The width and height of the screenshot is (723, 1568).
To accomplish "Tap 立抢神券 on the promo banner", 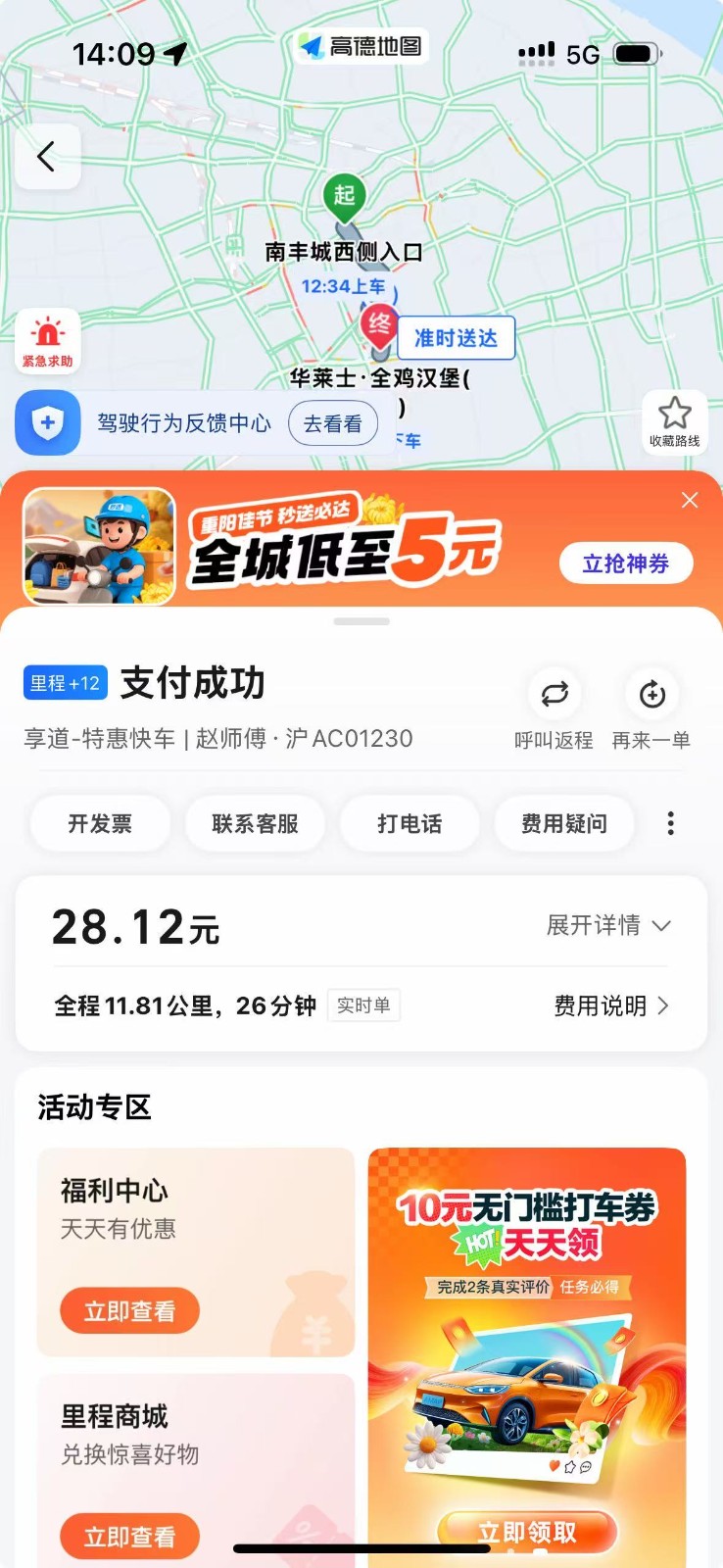I will [625, 563].
